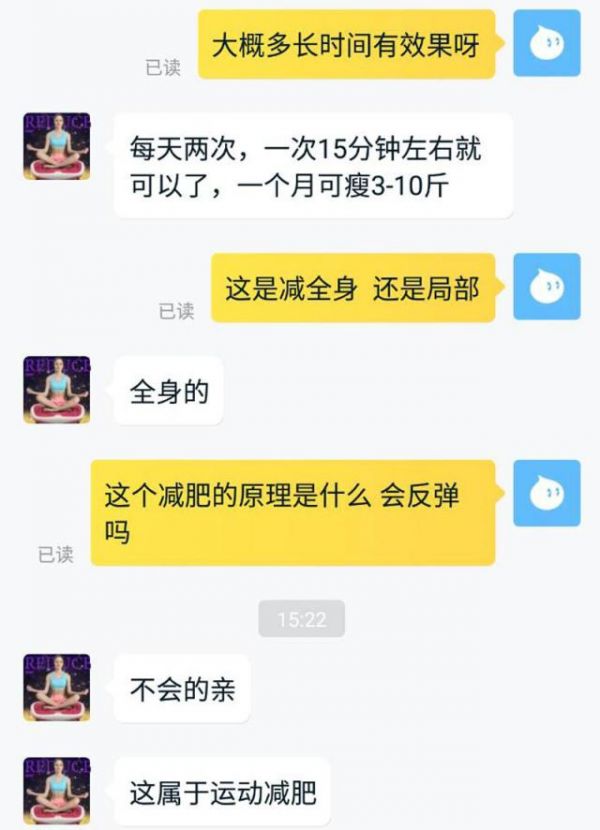Tap my avatar beside "大概多长时间有效果呀"
The width and height of the screenshot is (600, 830).
(547, 43)
